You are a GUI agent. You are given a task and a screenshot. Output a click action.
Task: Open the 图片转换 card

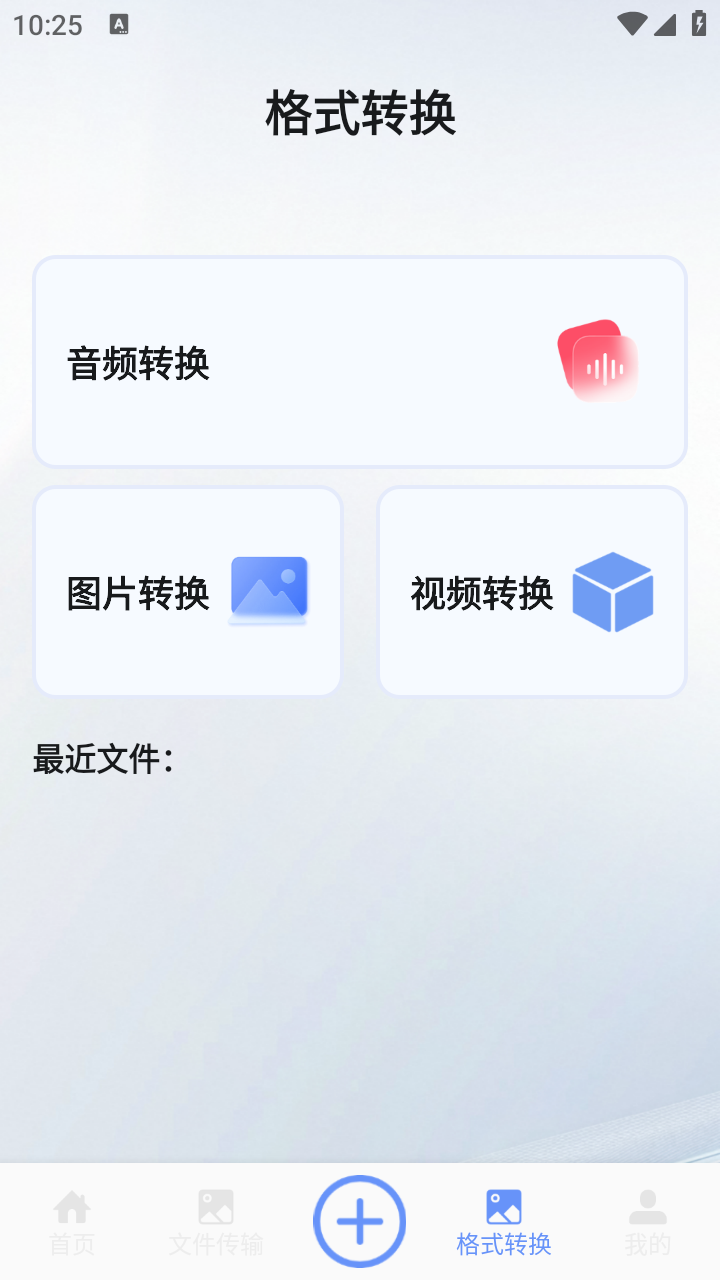point(187,590)
